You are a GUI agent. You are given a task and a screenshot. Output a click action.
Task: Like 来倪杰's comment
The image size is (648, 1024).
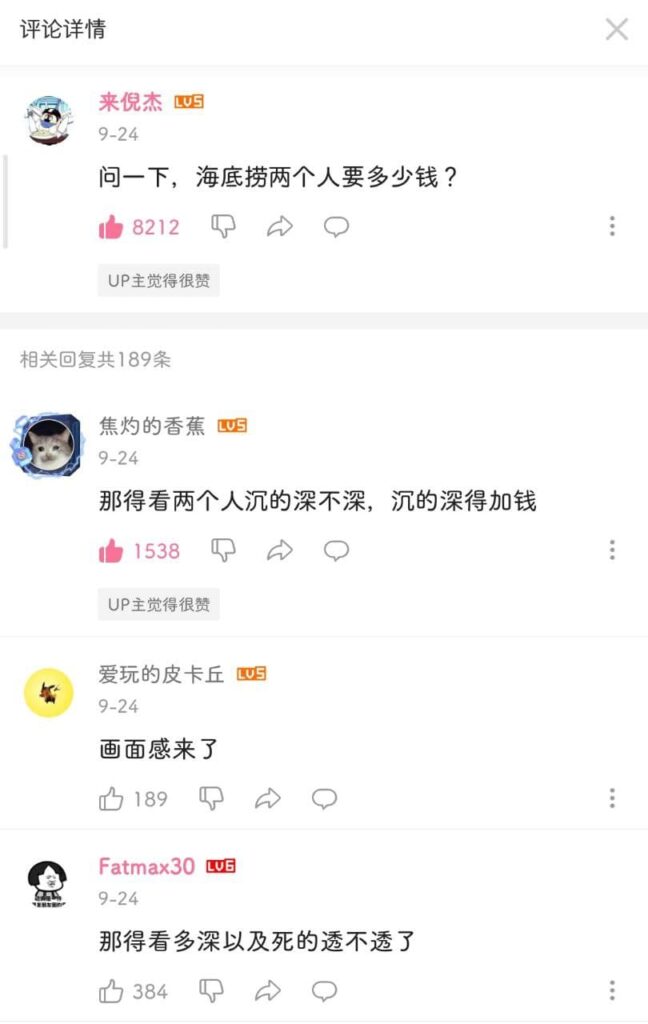coord(111,228)
